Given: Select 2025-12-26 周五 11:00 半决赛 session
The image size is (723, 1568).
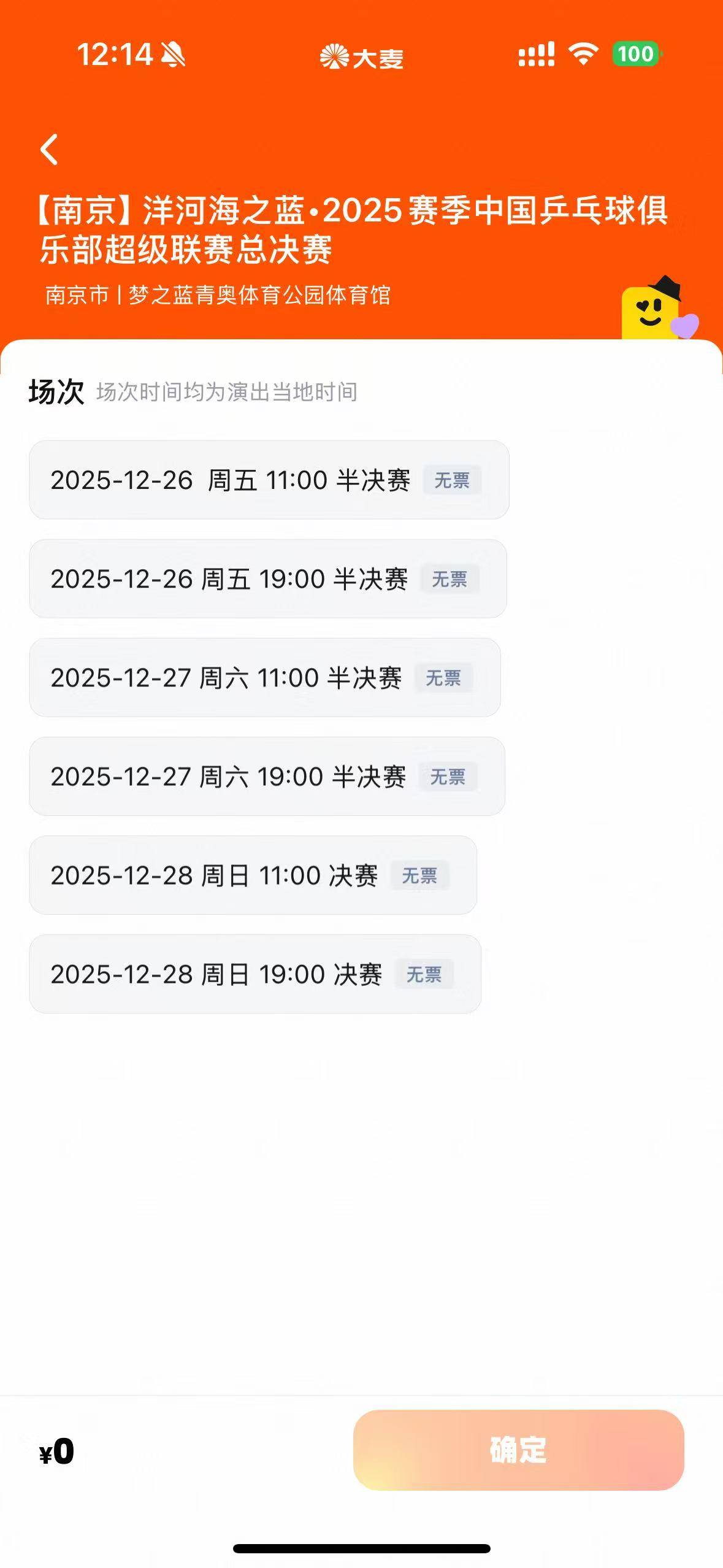Looking at the screenshot, I should pos(269,480).
